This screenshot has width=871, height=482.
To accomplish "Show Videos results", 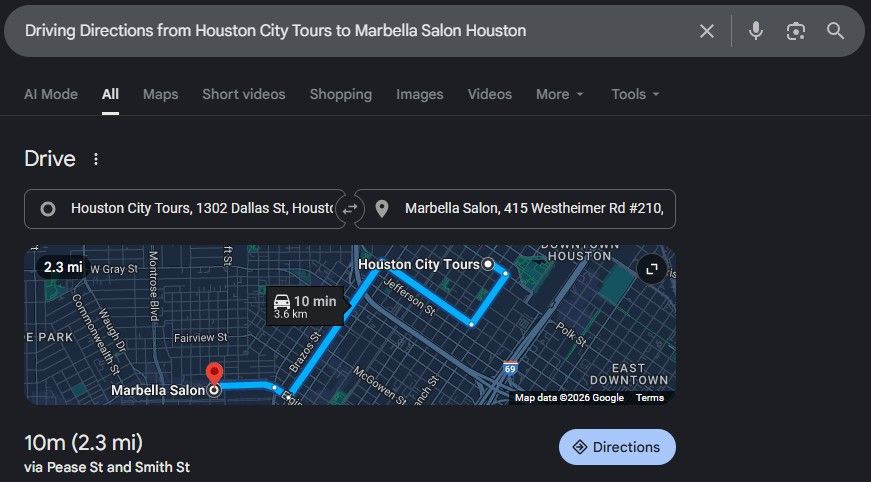I will pyautogui.click(x=489, y=94).
